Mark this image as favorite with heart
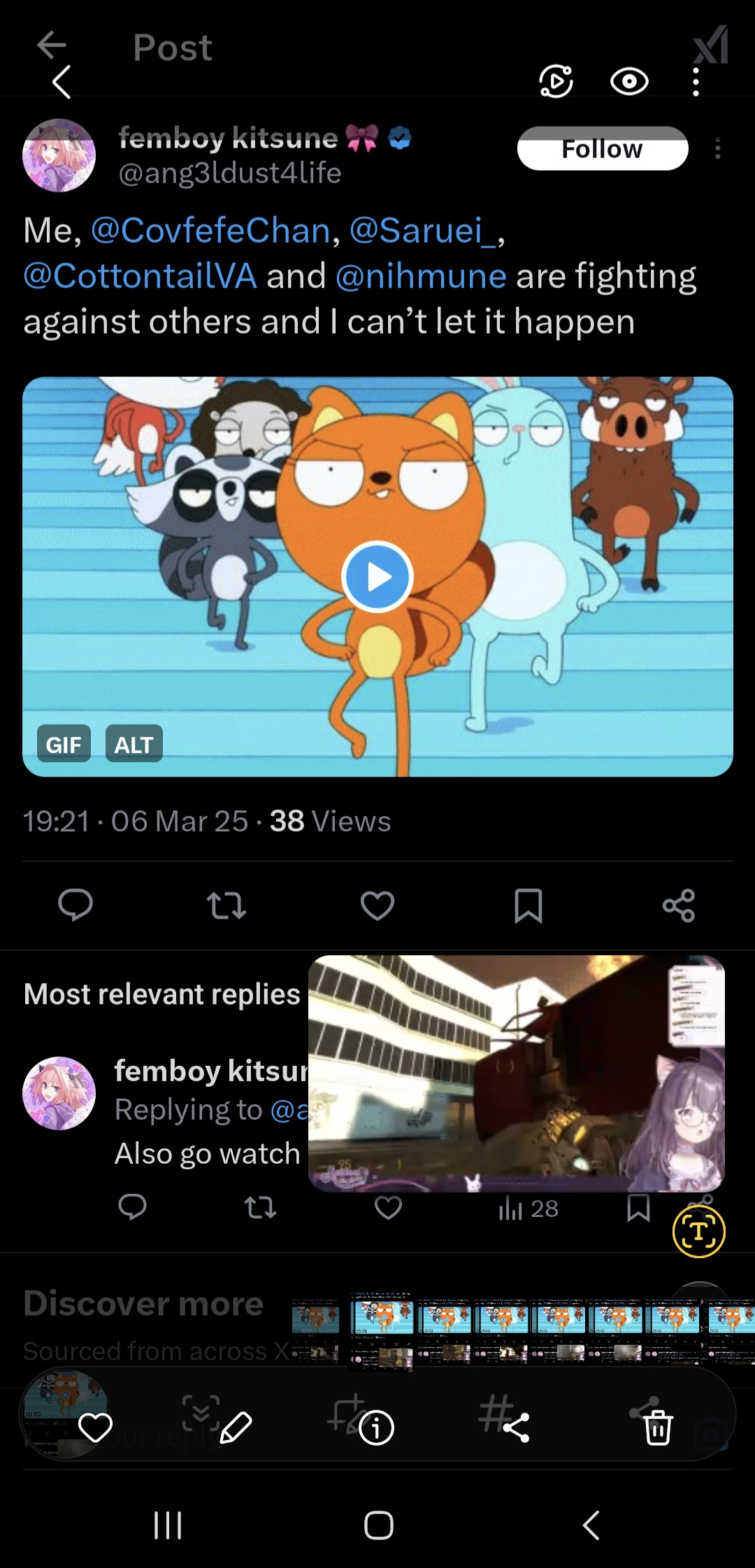 coord(95,1427)
